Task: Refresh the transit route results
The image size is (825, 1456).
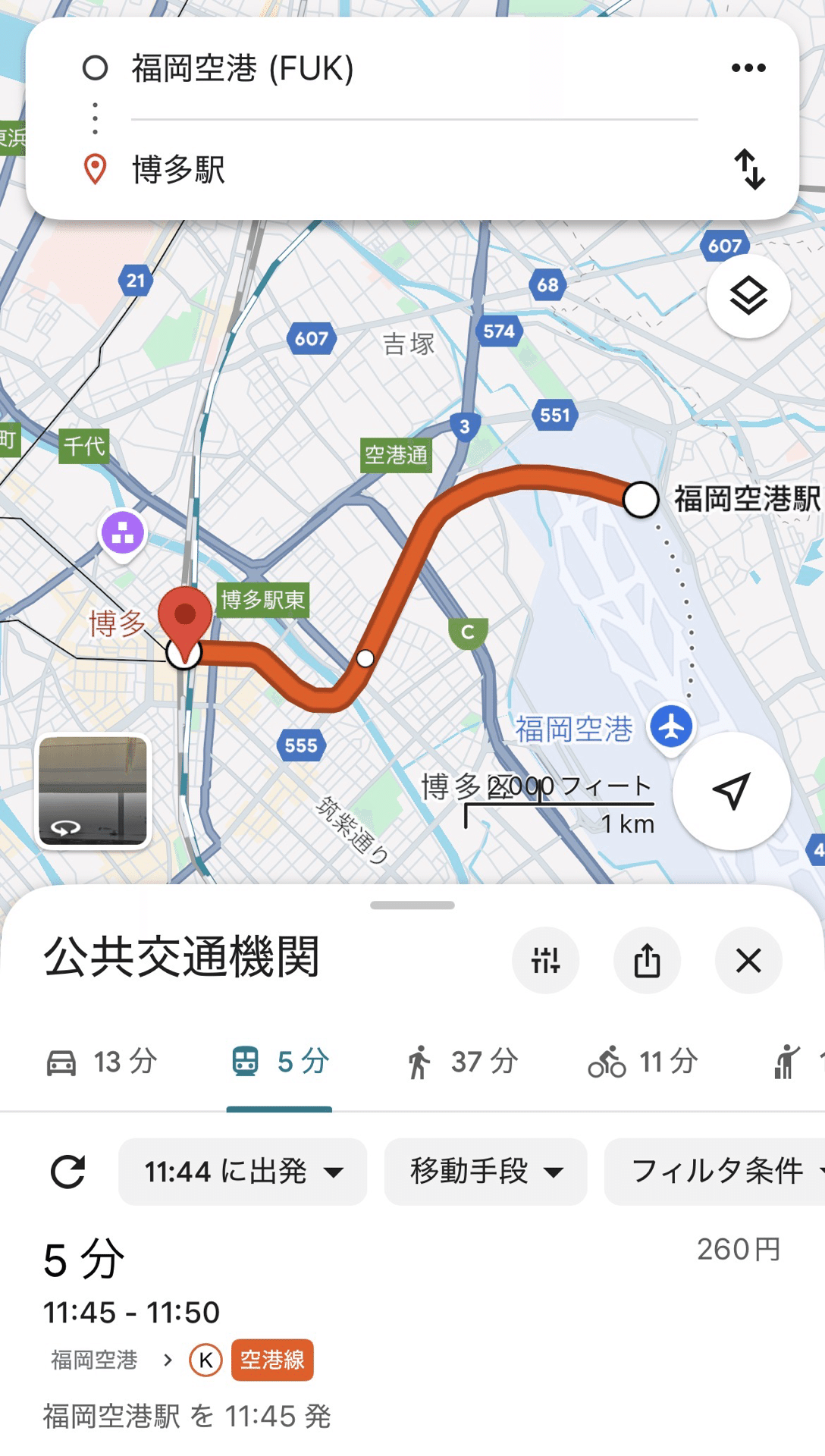Action: (69, 1172)
